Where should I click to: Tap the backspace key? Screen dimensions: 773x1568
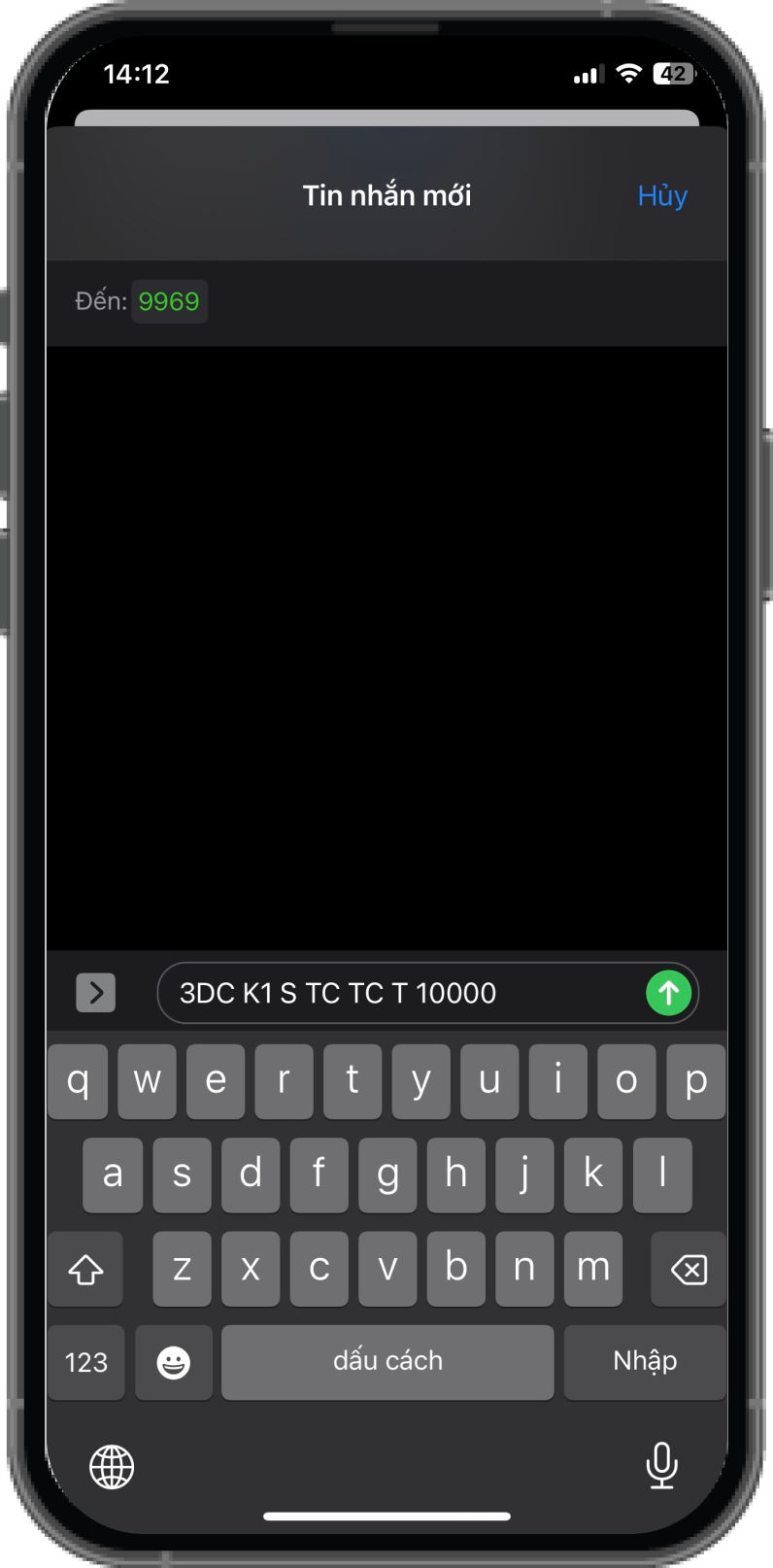point(689,1269)
